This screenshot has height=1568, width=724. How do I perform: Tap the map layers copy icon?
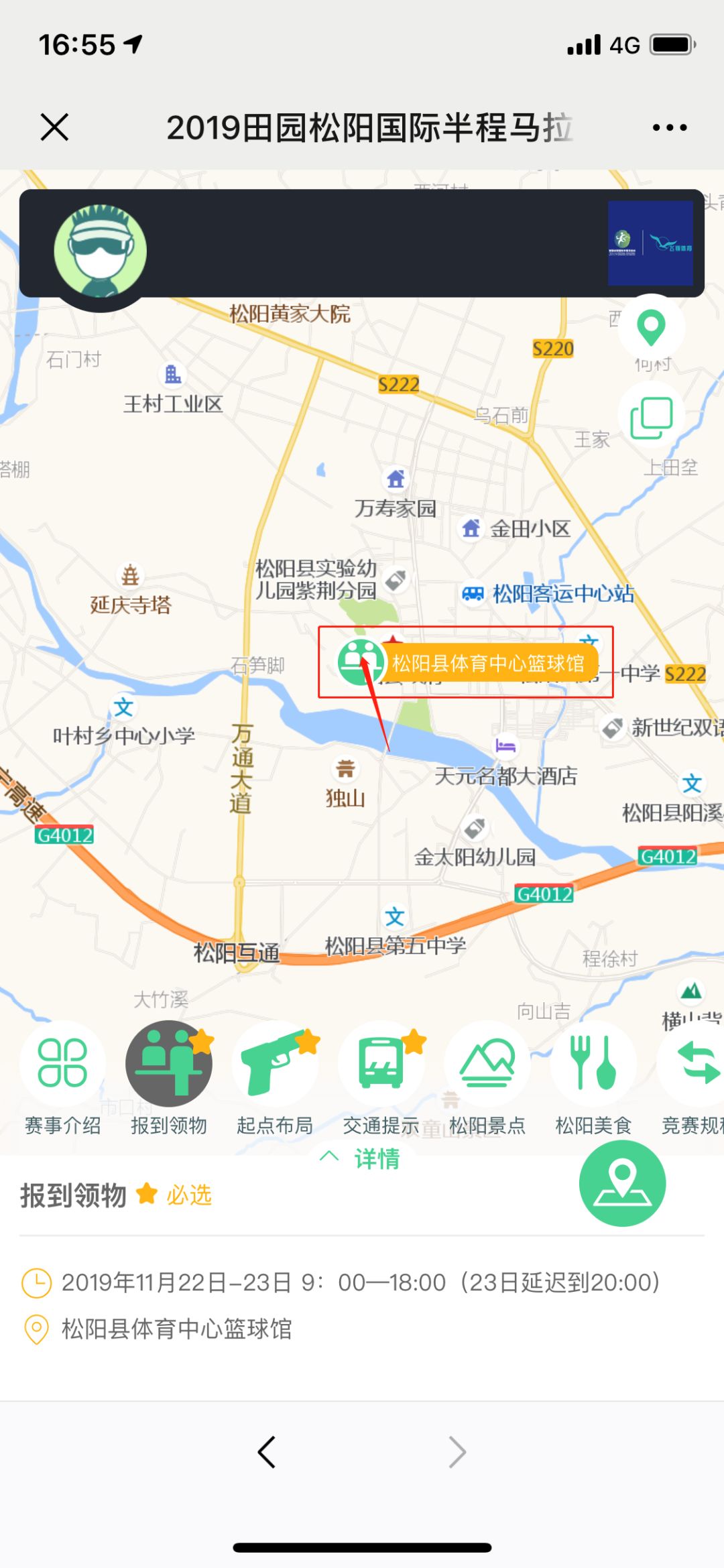(x=651, y=417)
